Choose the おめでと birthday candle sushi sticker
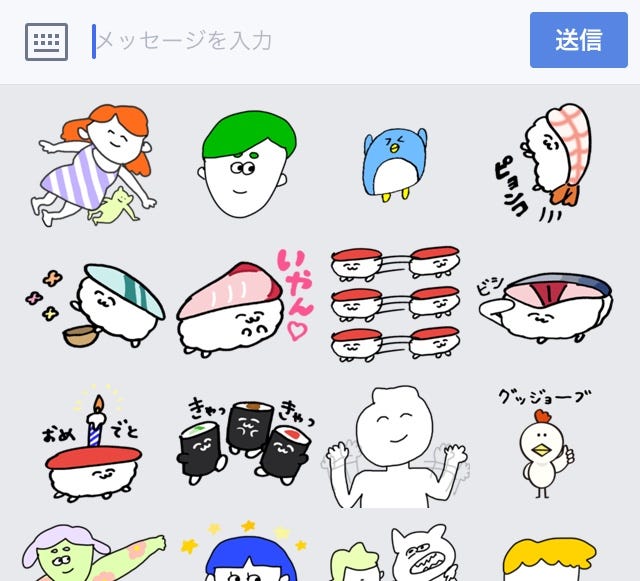Image resolution: width=640 pixels, height=581 pixels. (x=95, y=443)
